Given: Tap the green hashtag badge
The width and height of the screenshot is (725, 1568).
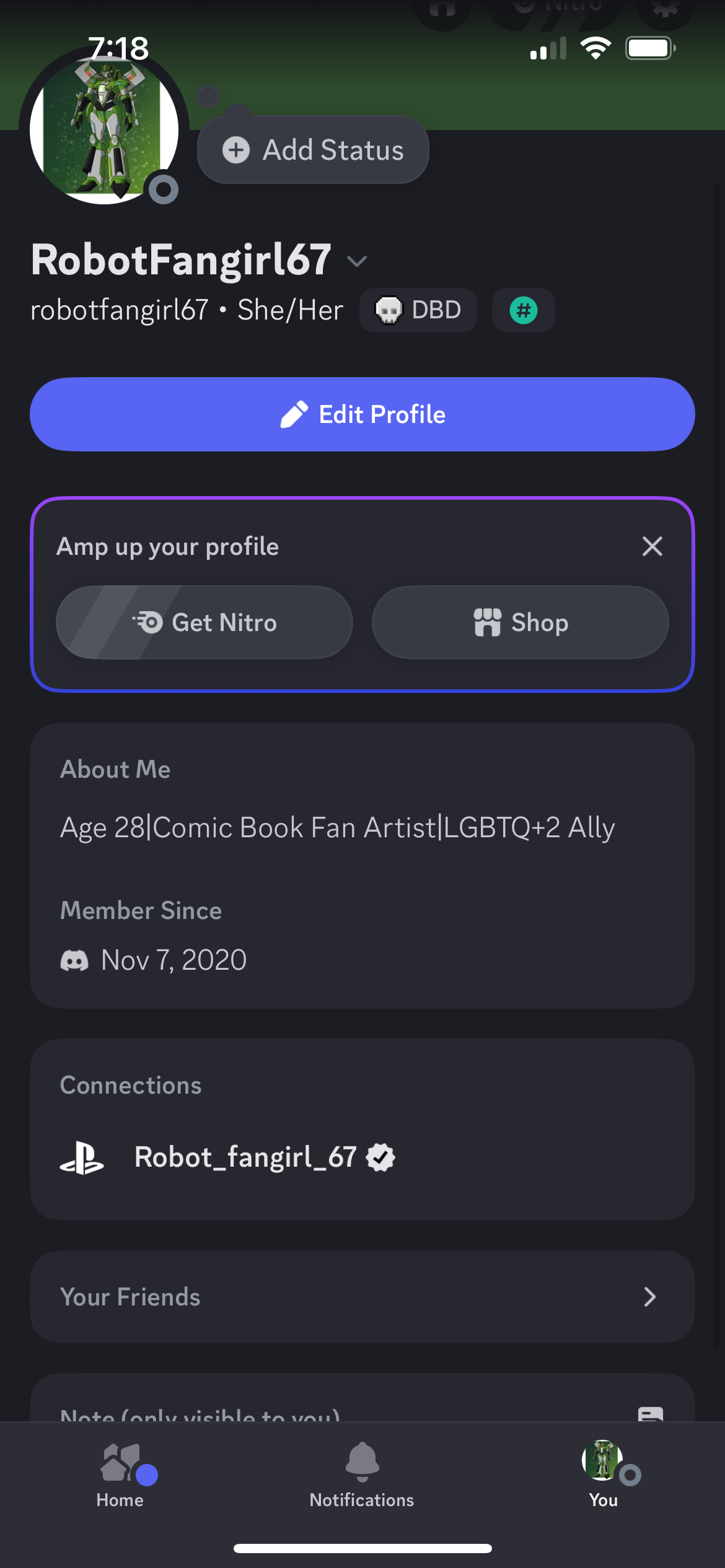Looking at the screenshot, I should tap(524, 310).
